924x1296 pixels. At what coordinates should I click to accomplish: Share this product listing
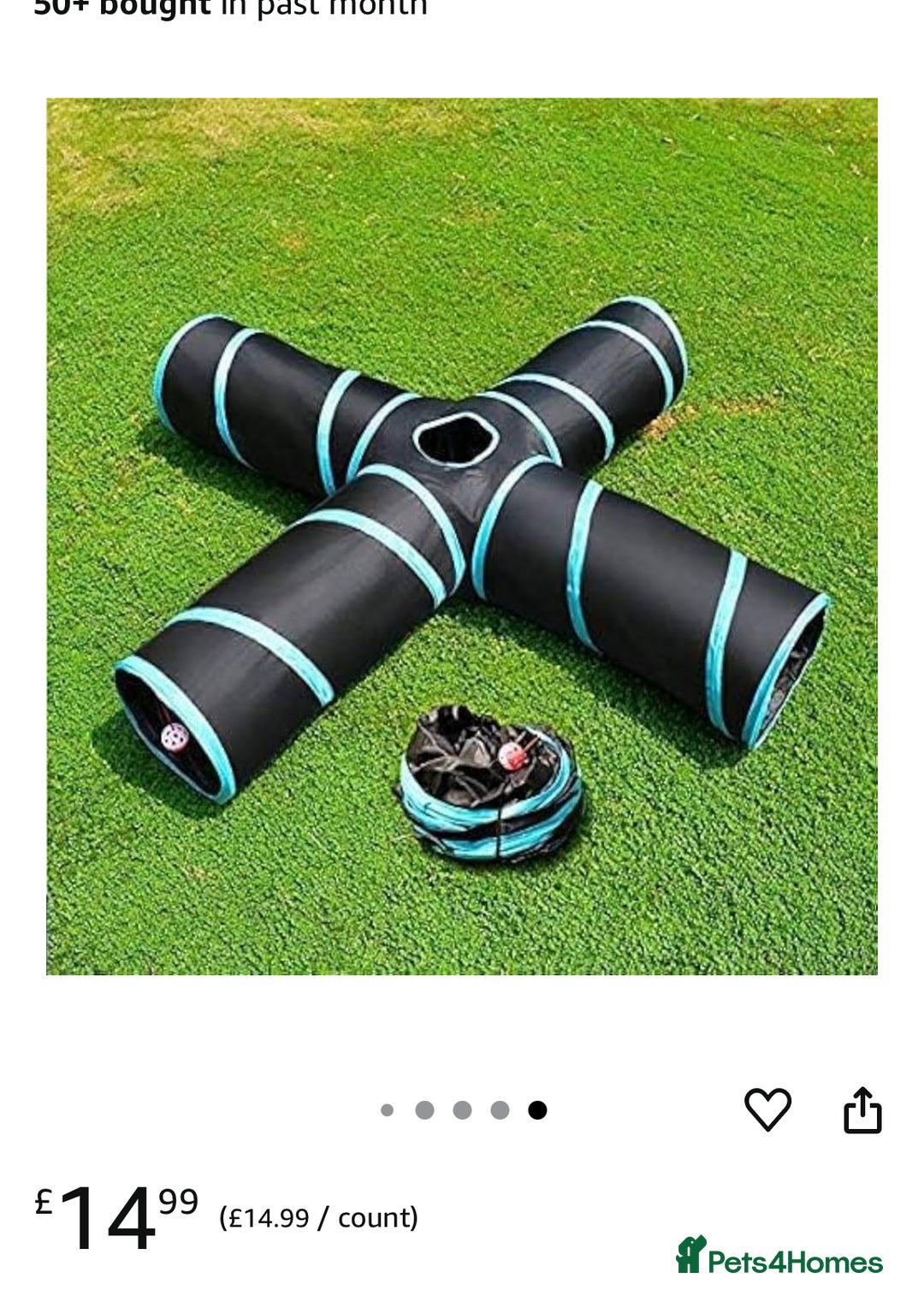[x=862, y=1110]
